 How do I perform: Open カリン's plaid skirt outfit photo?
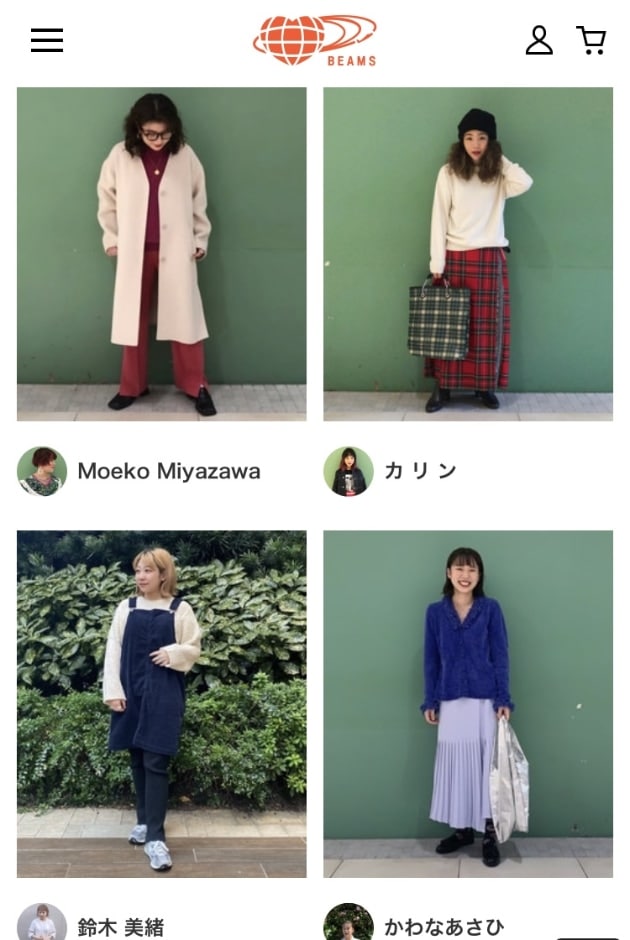coord(468,253)
